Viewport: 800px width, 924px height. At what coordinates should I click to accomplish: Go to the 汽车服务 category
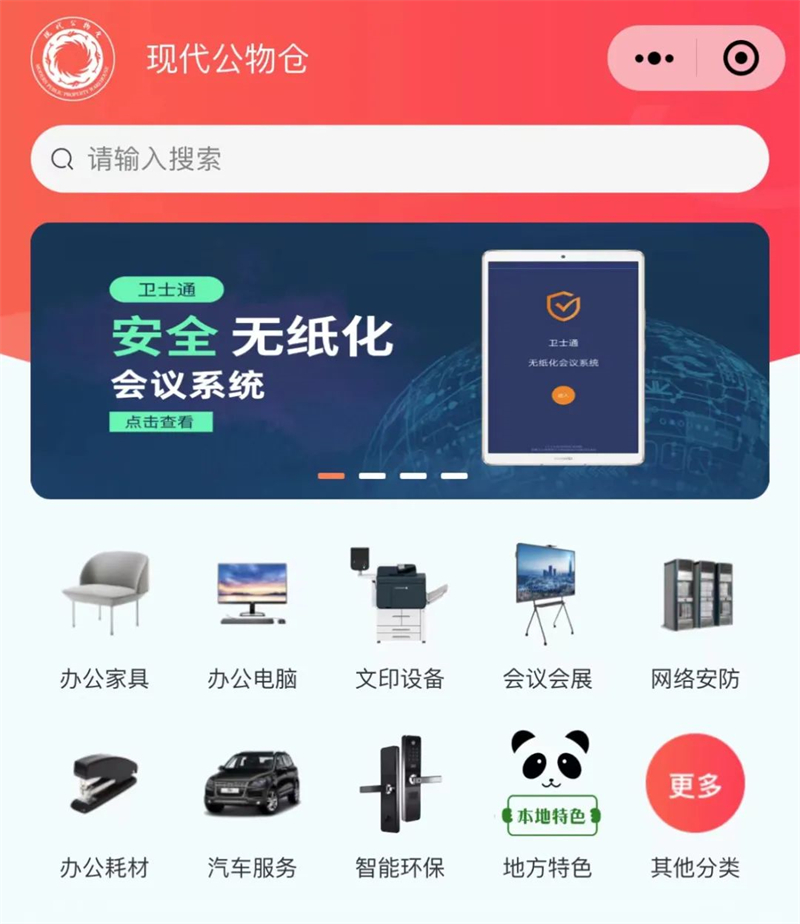pos(252,810)
